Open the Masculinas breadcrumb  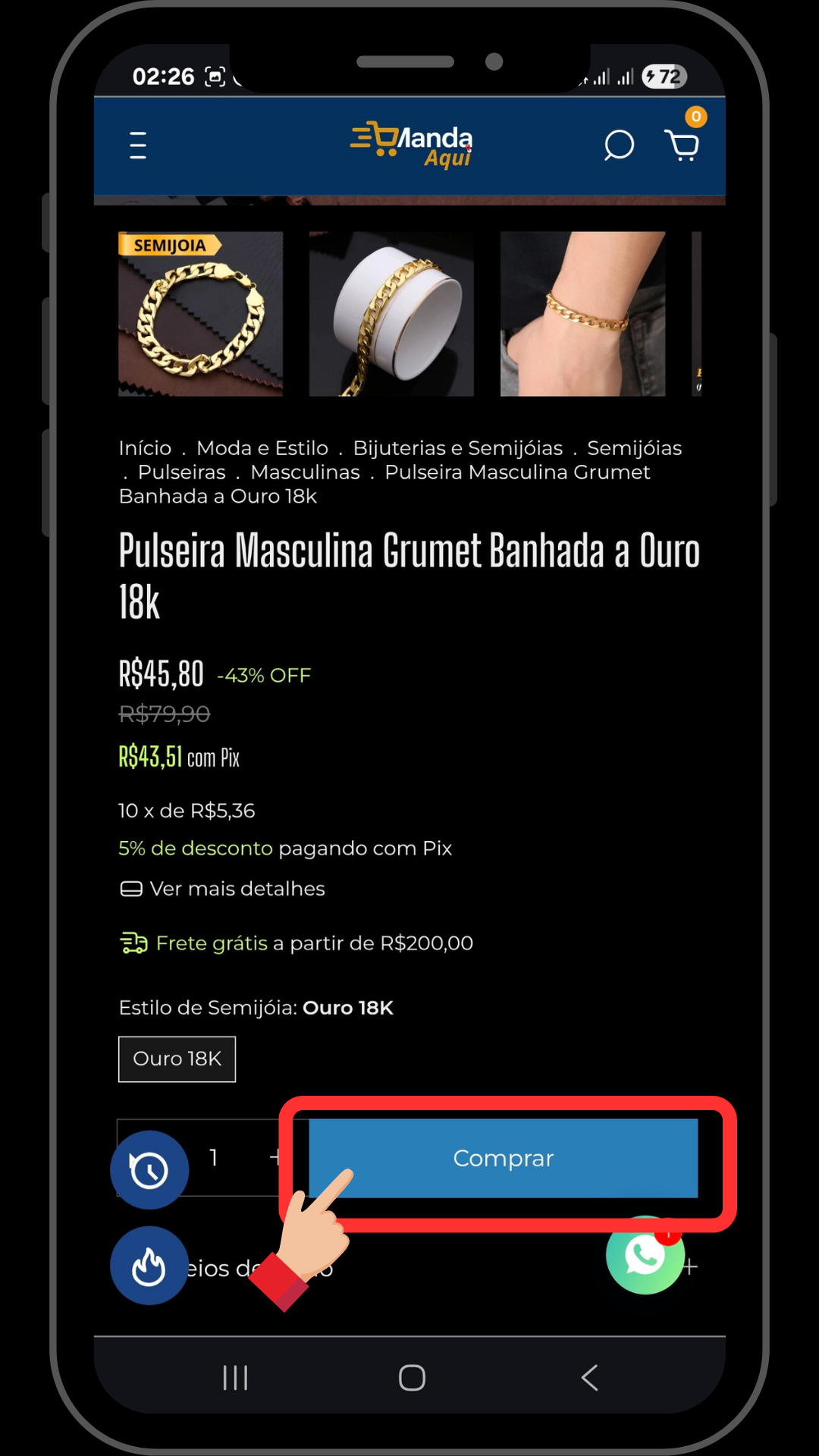pos(306,472)
